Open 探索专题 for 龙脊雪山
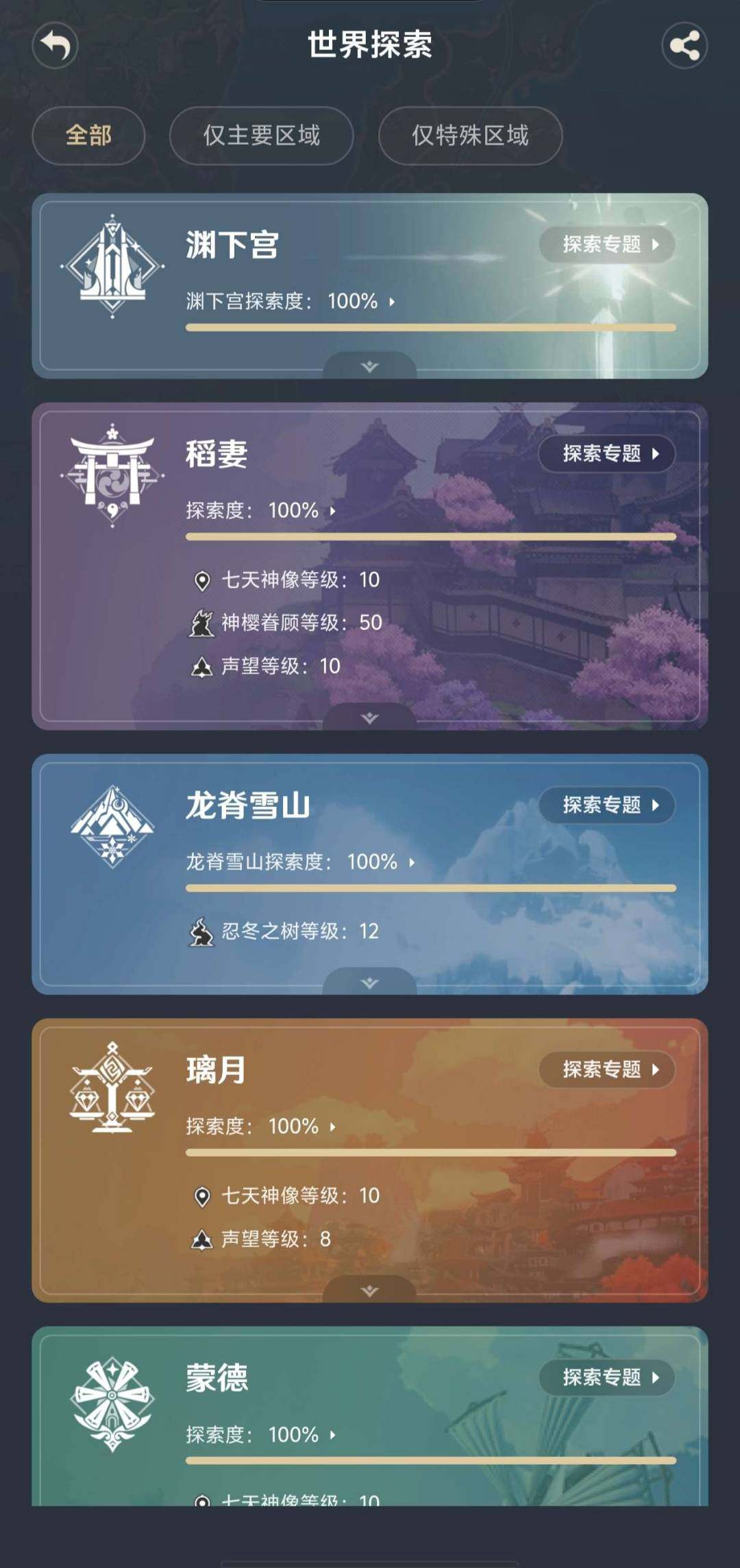740x1568 pixels. pos(607,806)
